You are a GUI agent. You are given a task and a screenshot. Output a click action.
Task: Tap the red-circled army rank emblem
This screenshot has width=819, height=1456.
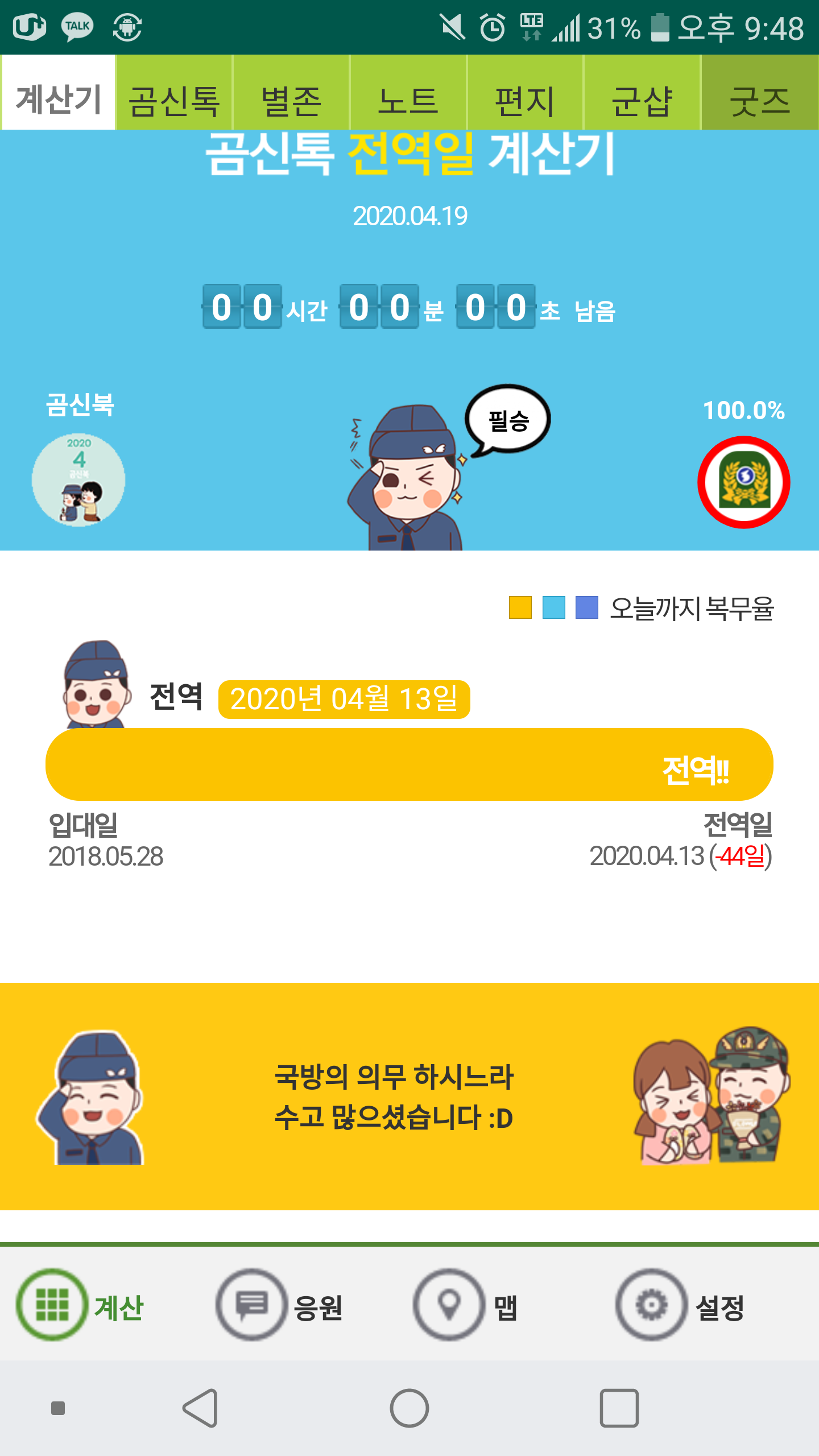click(743, 482)
